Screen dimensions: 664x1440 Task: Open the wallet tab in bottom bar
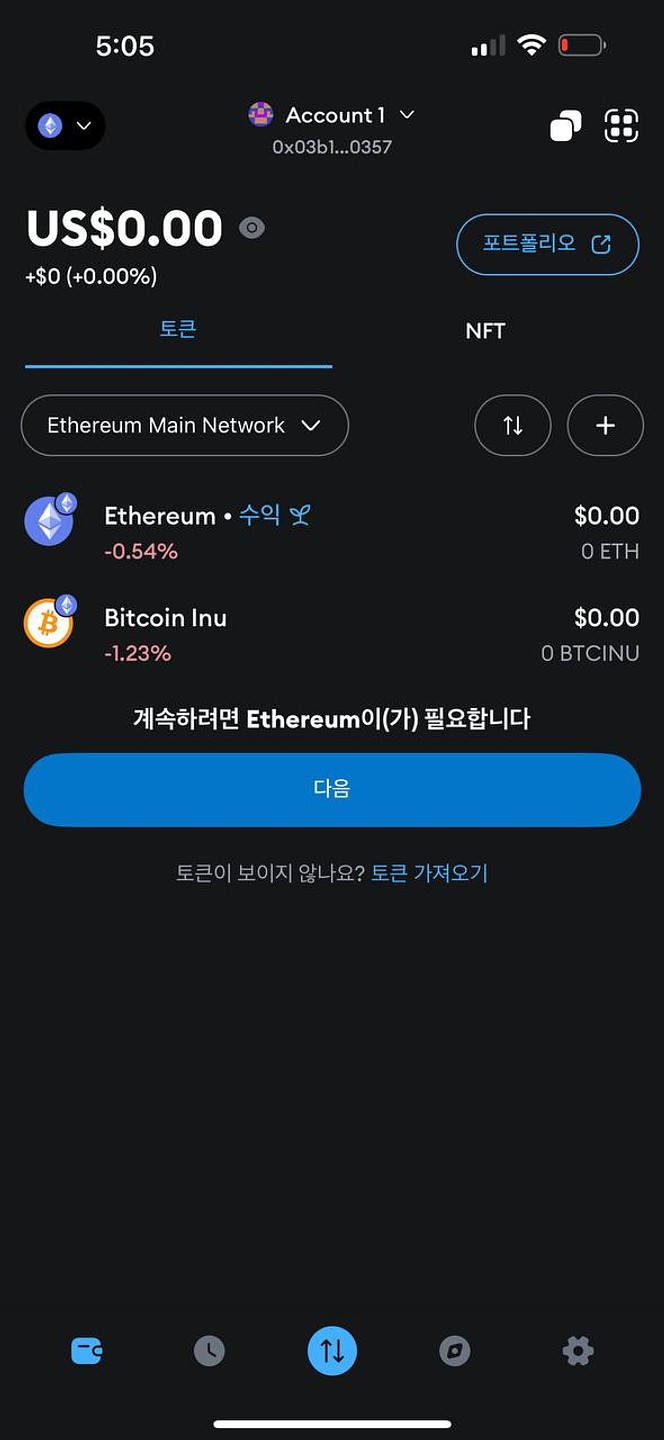[87, 1352]
